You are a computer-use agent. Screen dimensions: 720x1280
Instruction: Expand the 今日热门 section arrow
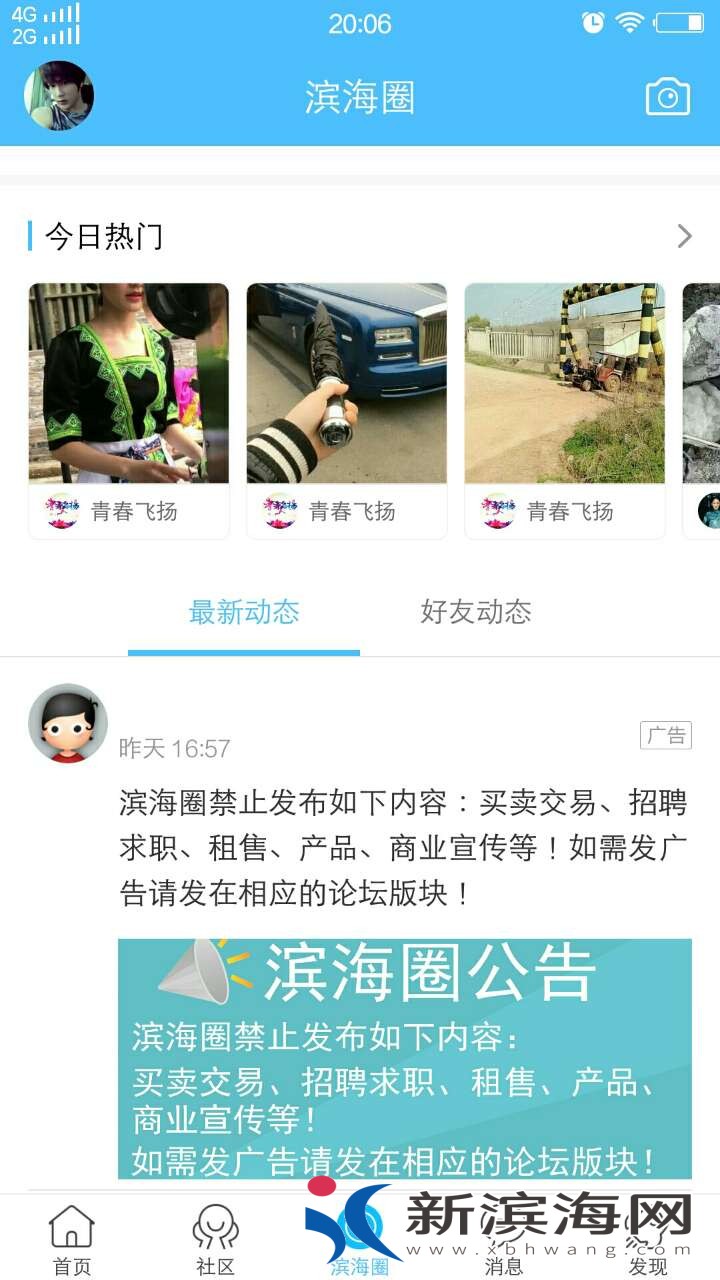pyautogui.click(x=684, y=236)
